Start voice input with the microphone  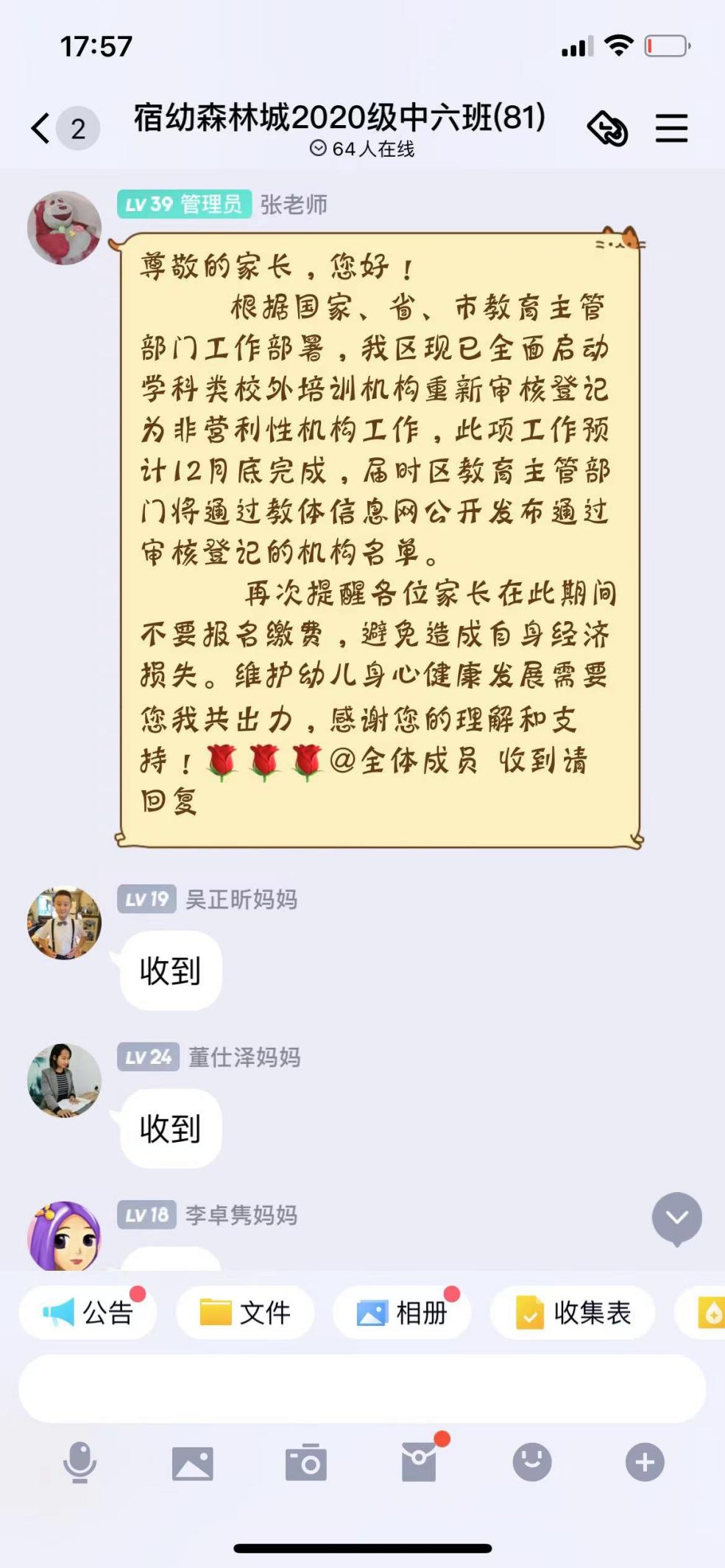(79, 1463)
